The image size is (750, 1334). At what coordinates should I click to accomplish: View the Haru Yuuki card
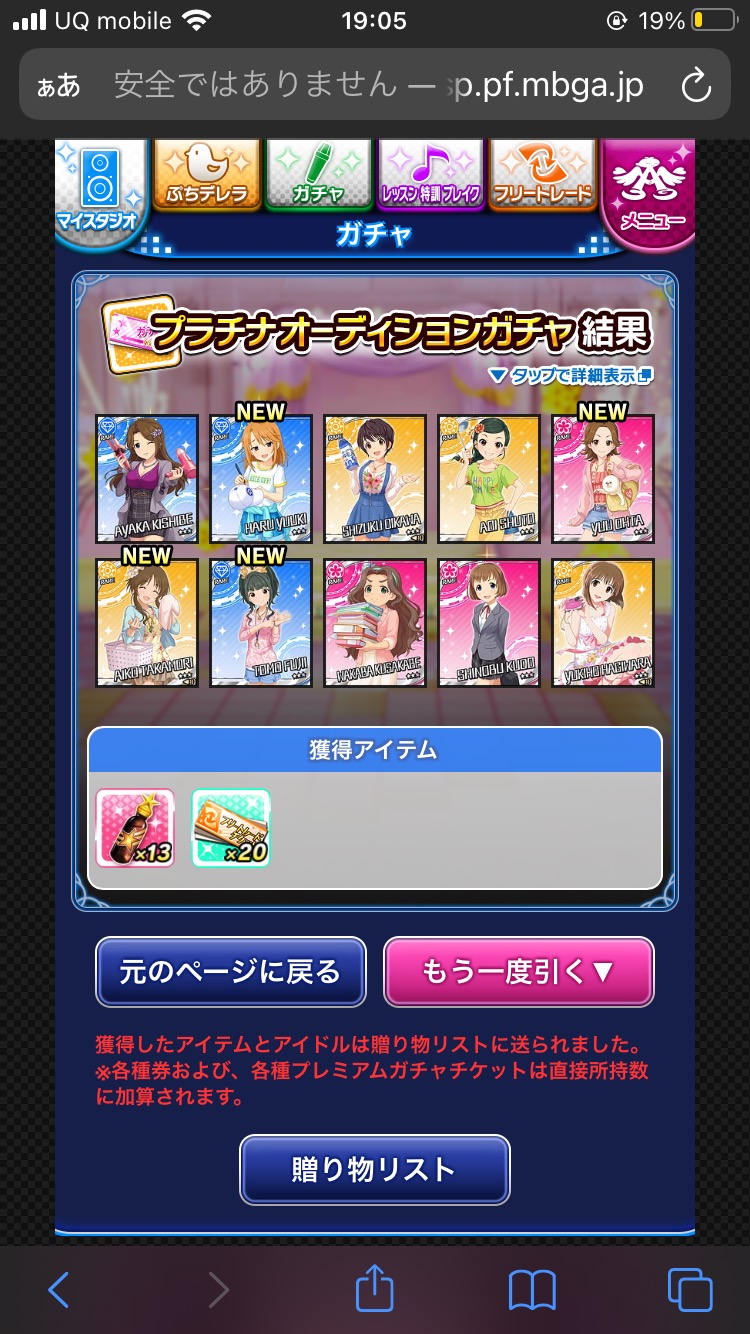(261, 479)
